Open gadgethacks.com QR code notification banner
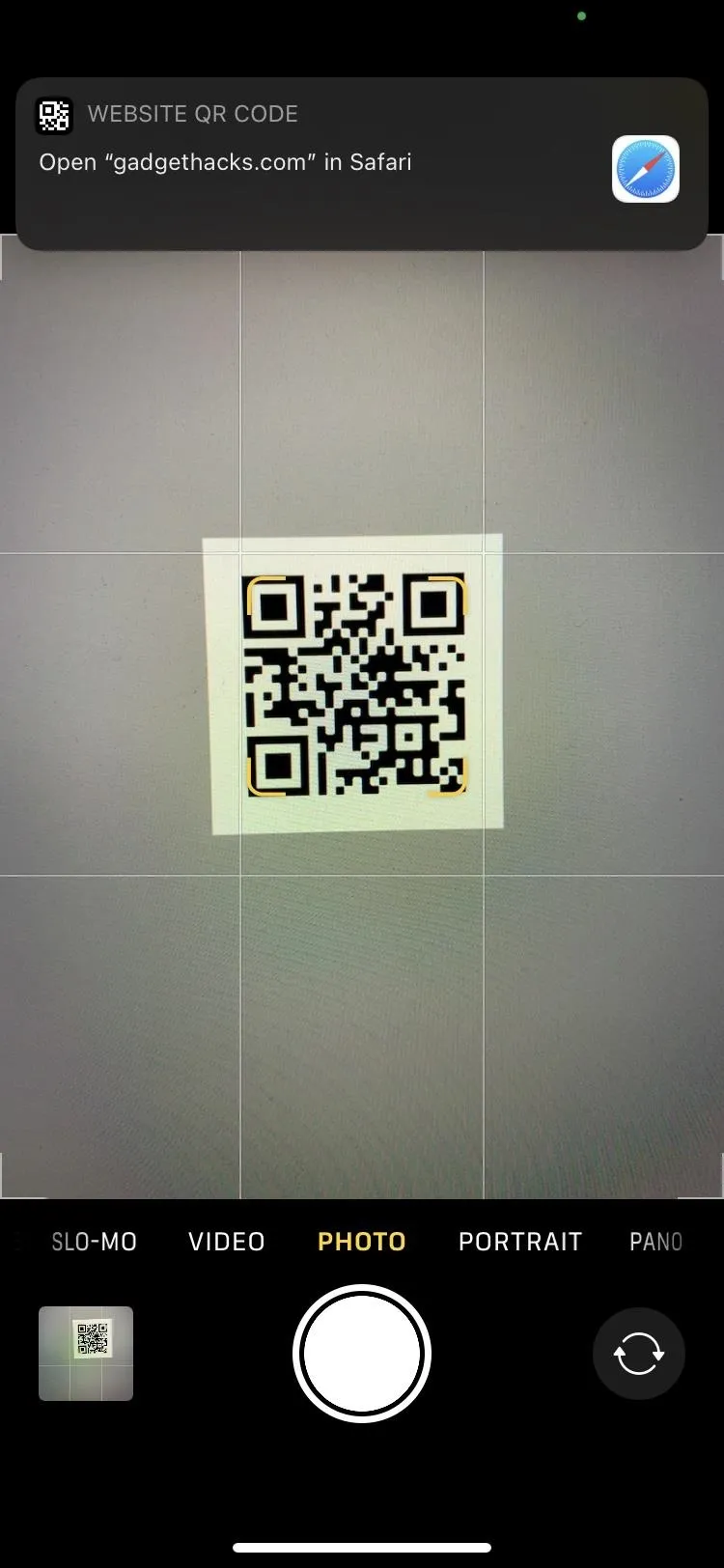724x1568 pixels. click(x=362, y=164)
